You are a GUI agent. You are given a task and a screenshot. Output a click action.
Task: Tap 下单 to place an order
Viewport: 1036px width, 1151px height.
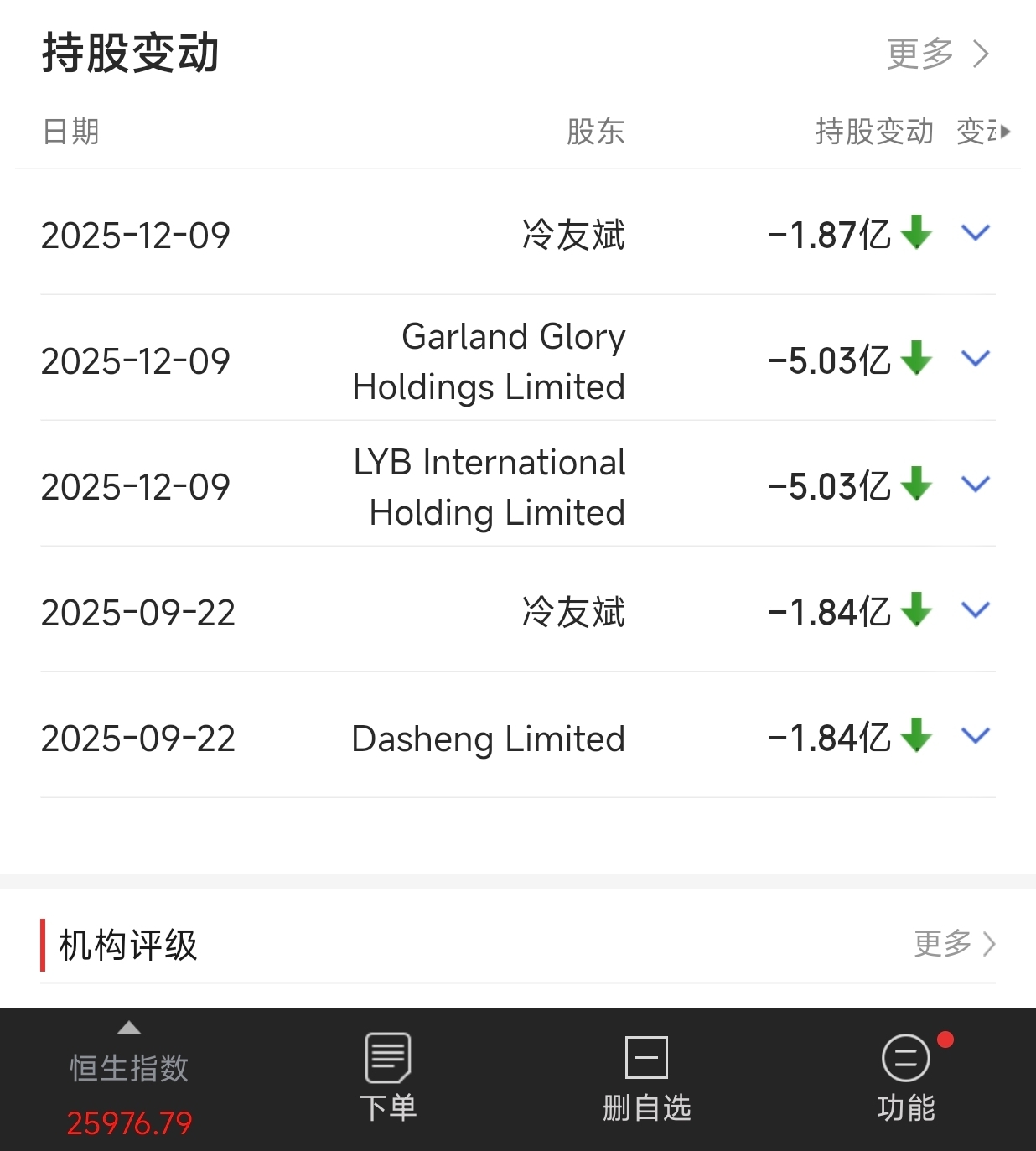(388, 1079)
